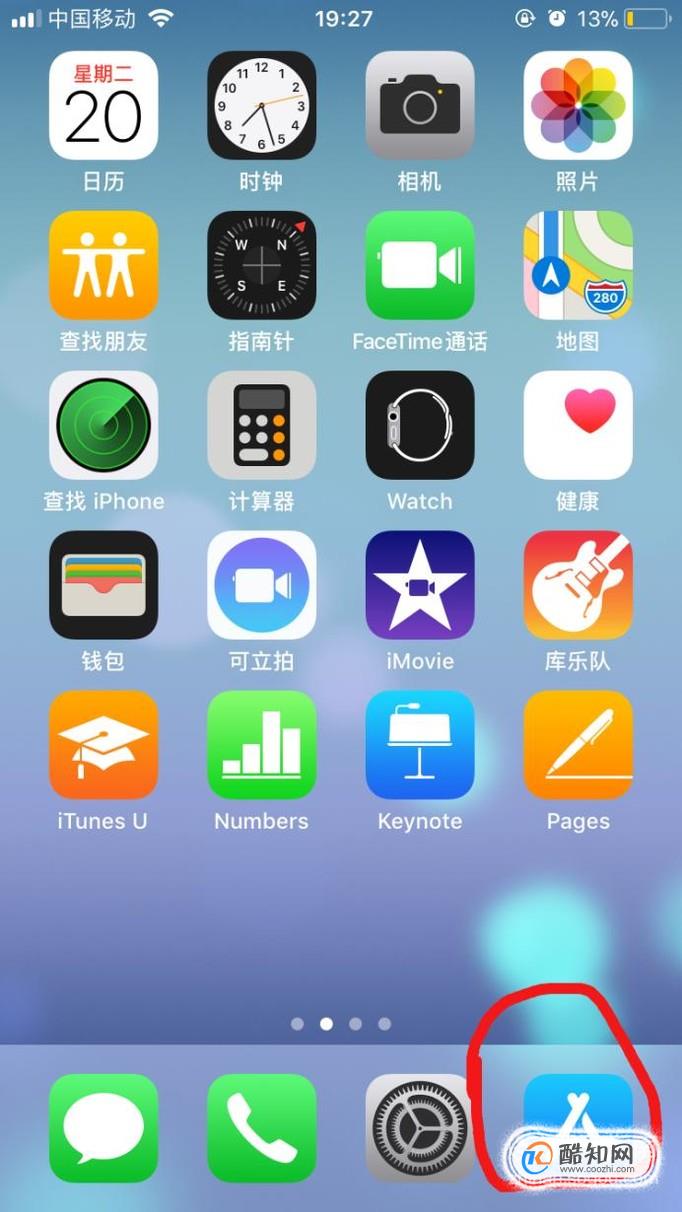This screenshot has height=1212, width=682.
Task: Open the 钱包 wallet app
Action: click(103, 586)
